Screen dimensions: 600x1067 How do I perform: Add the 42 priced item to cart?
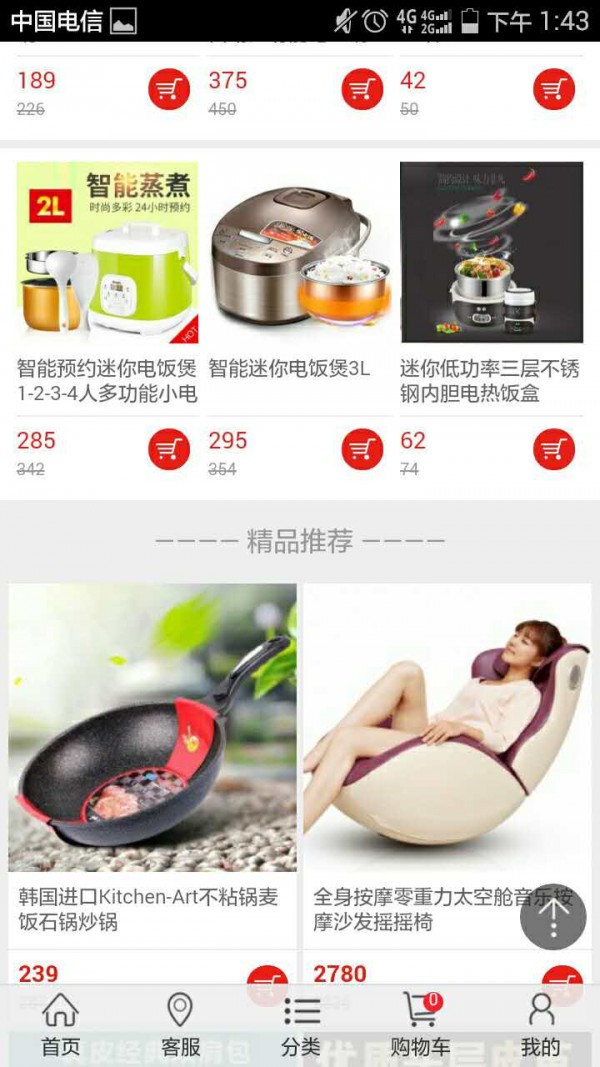(x=554, y=90)
